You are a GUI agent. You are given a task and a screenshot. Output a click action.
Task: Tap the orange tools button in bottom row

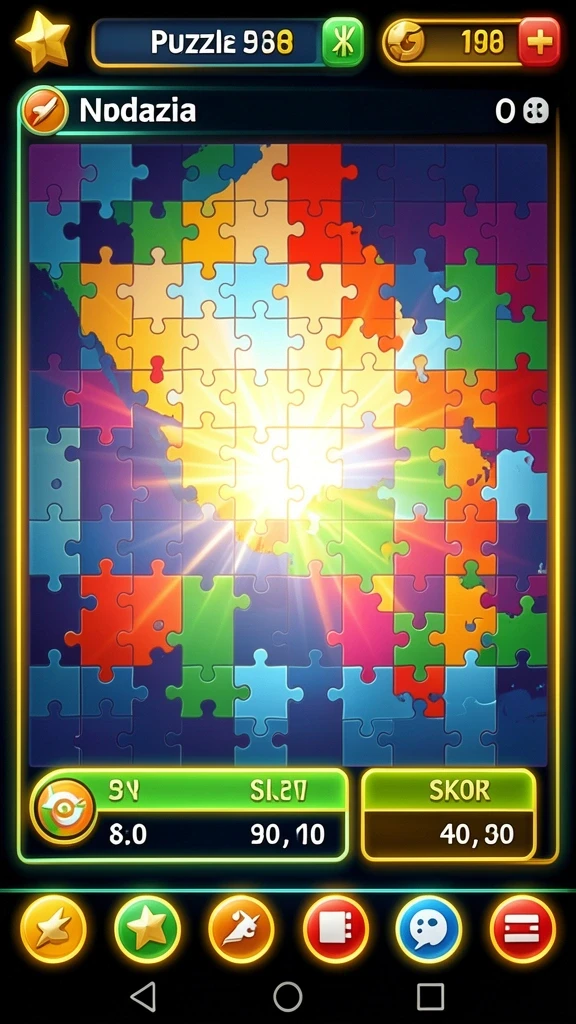241,929
